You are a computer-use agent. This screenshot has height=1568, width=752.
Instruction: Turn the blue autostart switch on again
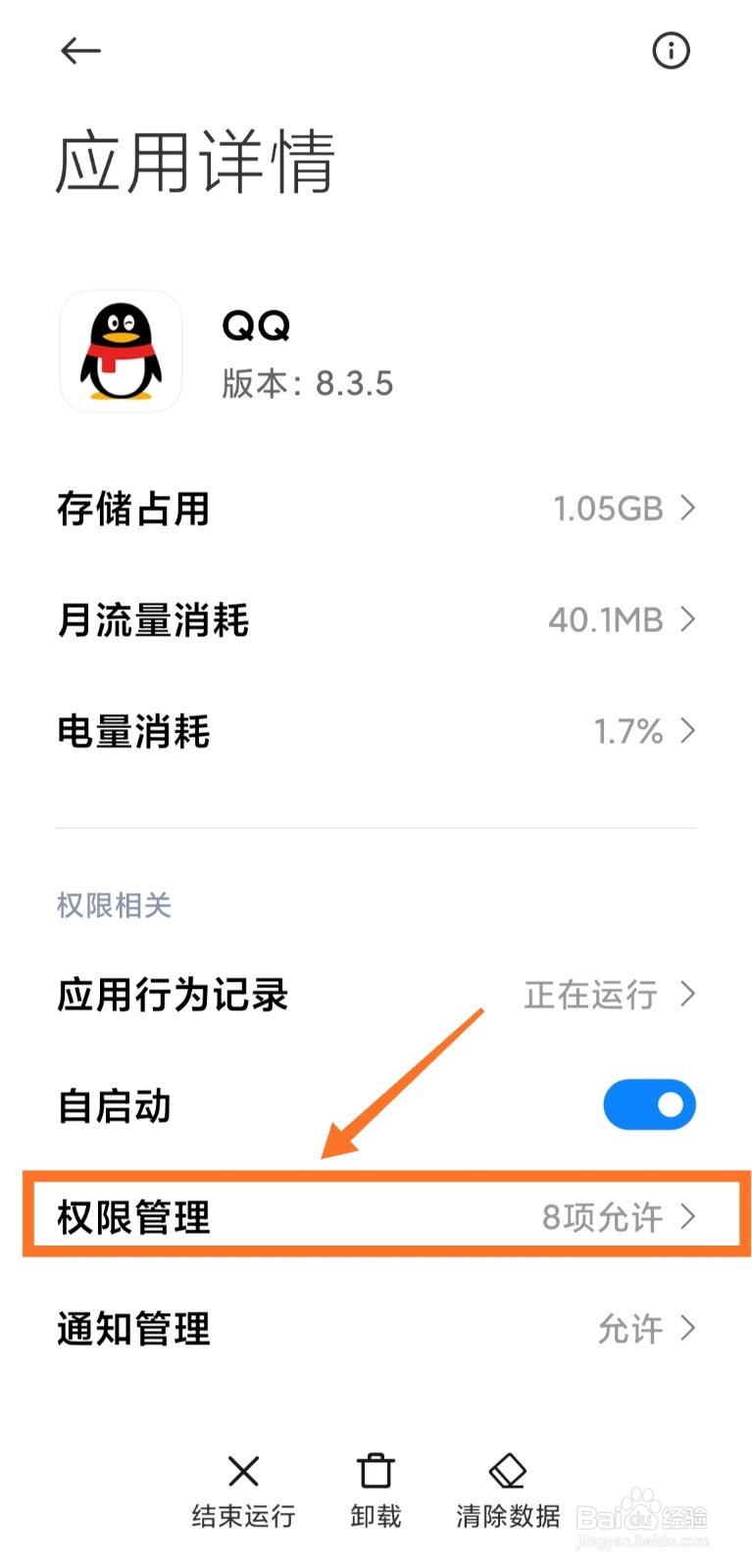point(649,1104)
